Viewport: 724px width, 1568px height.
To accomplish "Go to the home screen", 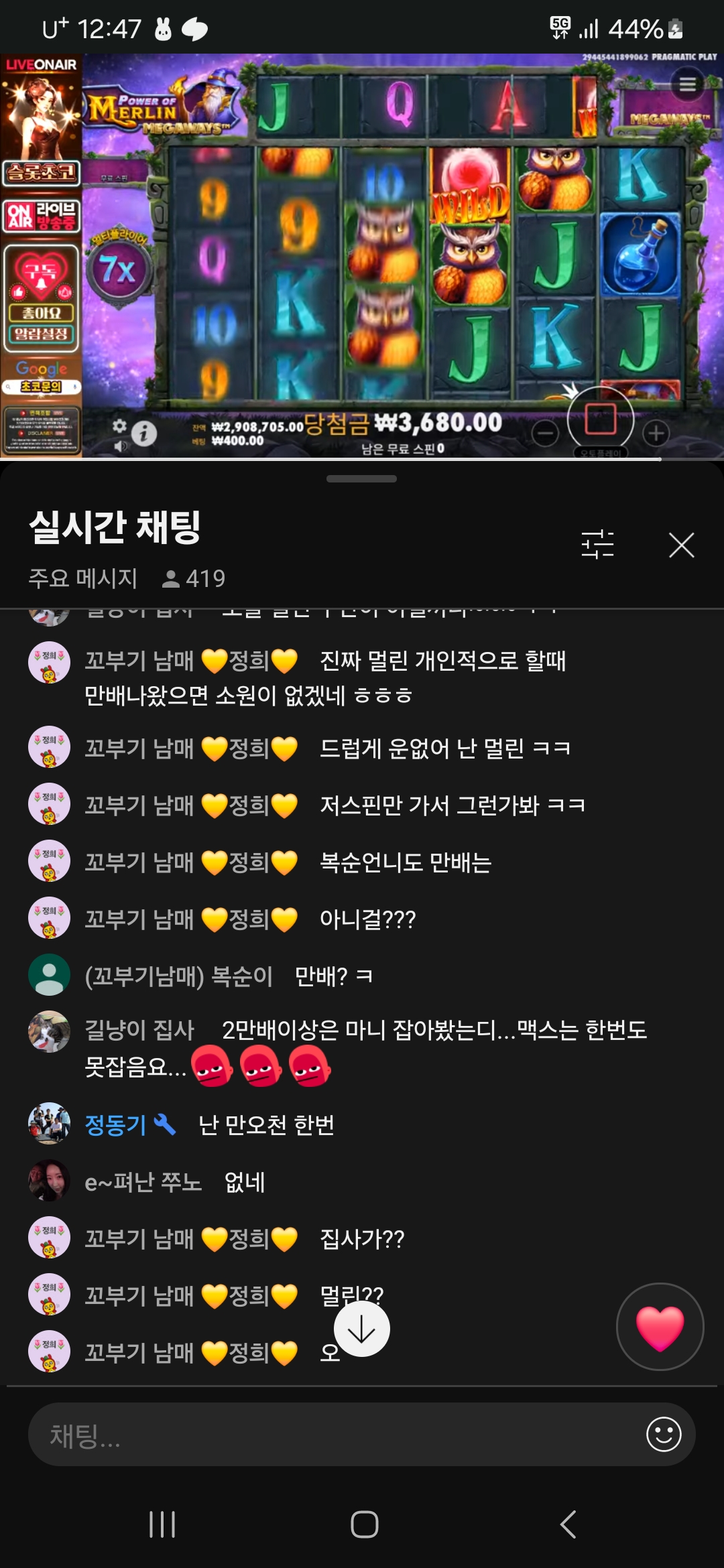I will [364, 1524].
